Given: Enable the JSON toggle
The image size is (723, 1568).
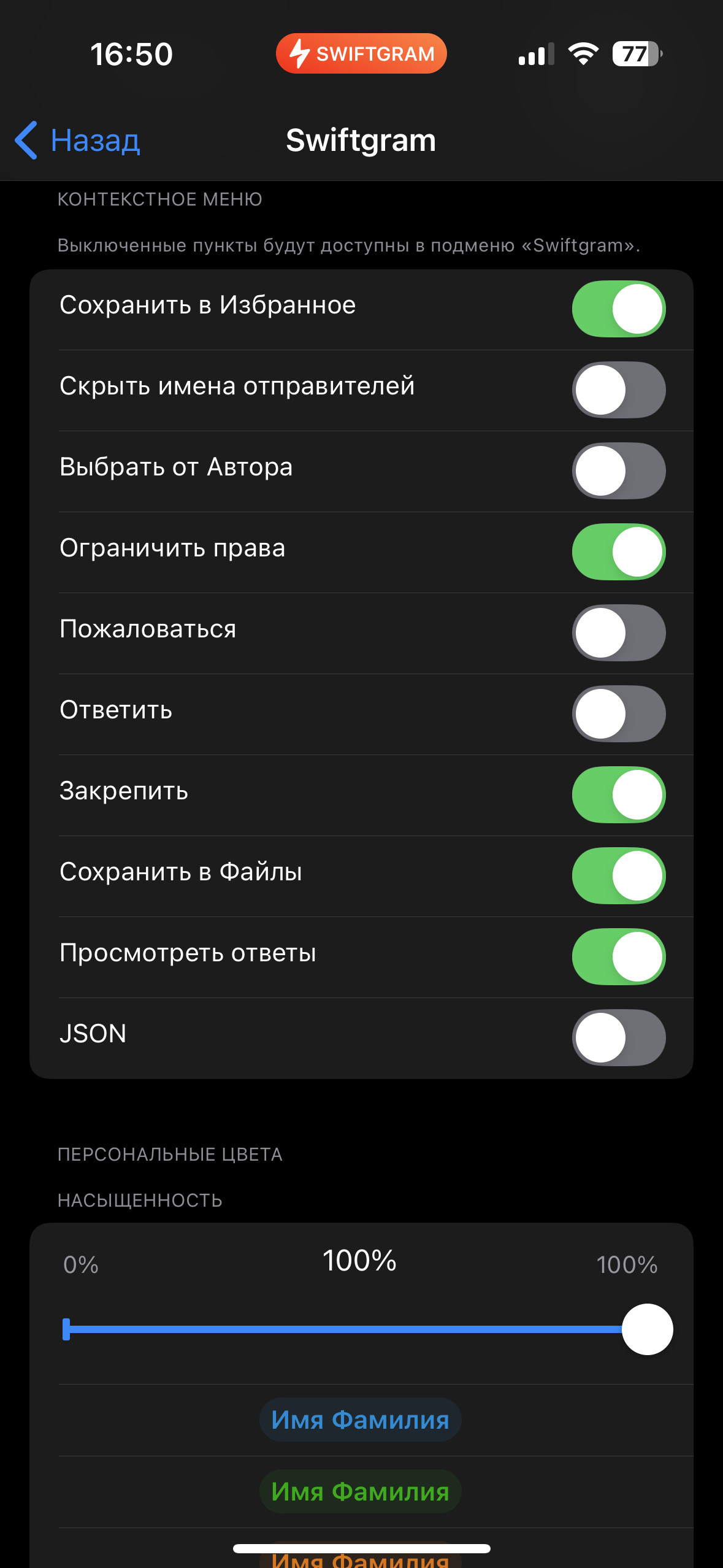Looking at the screenshot, I should tap(619, 1037).
